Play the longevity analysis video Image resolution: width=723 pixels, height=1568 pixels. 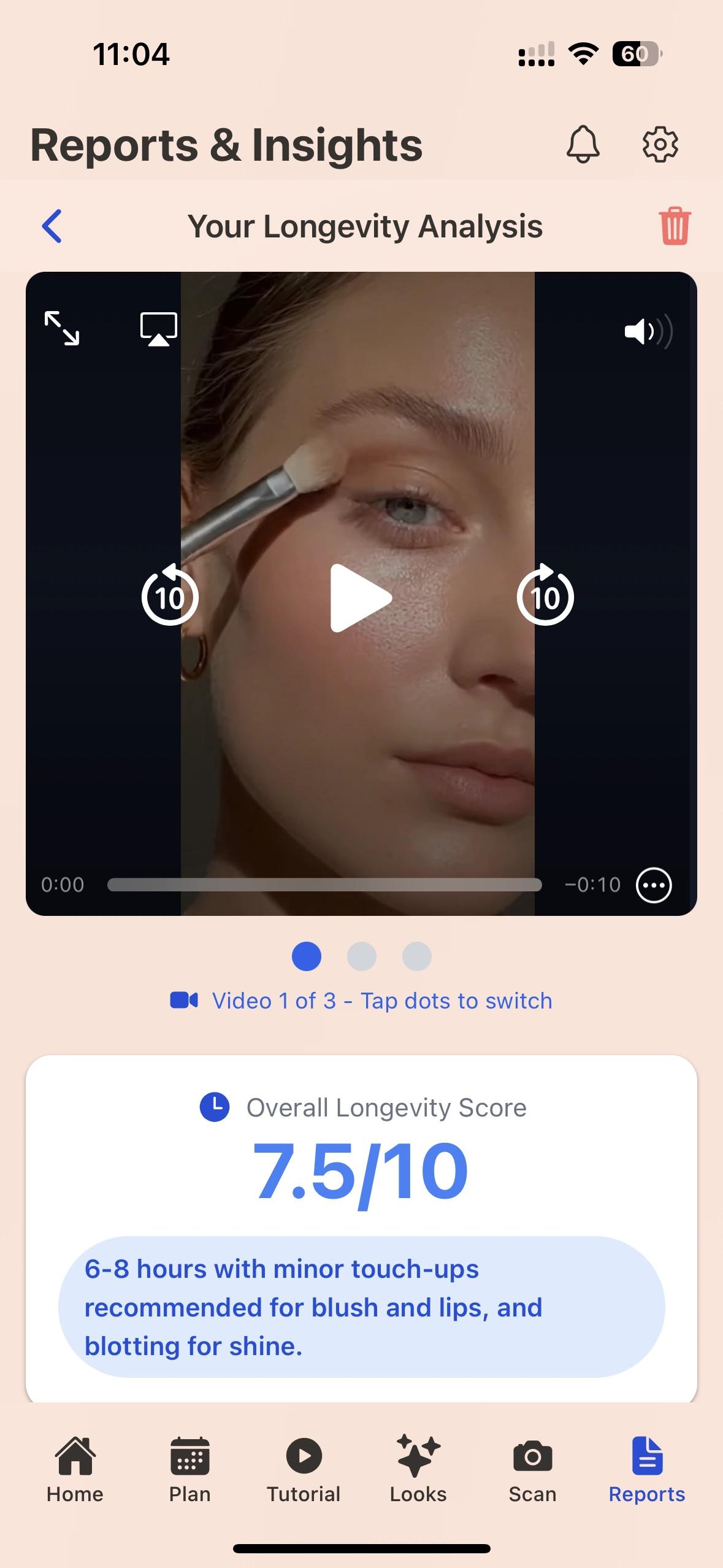pos(361,598)
